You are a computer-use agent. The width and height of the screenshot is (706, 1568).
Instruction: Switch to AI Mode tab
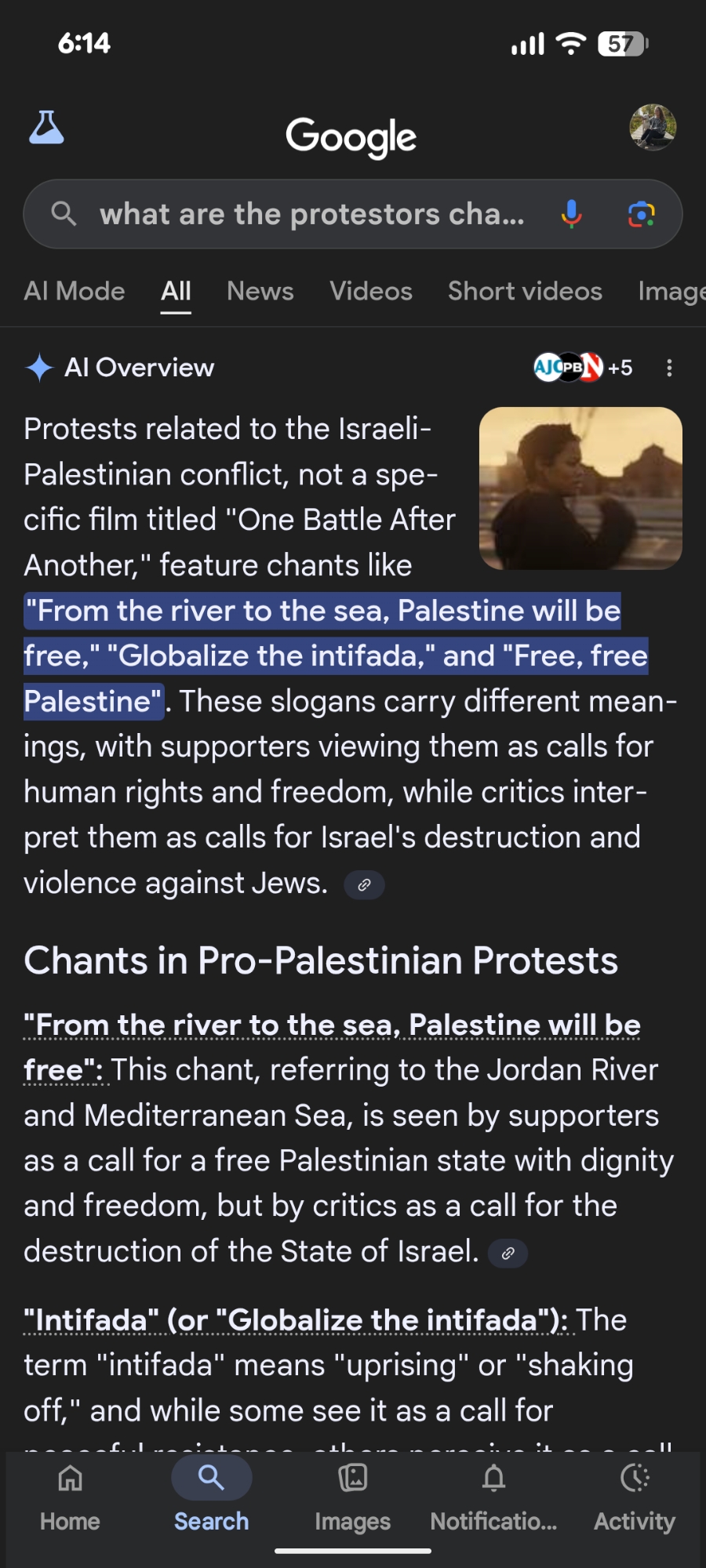(x=75, y=292)
